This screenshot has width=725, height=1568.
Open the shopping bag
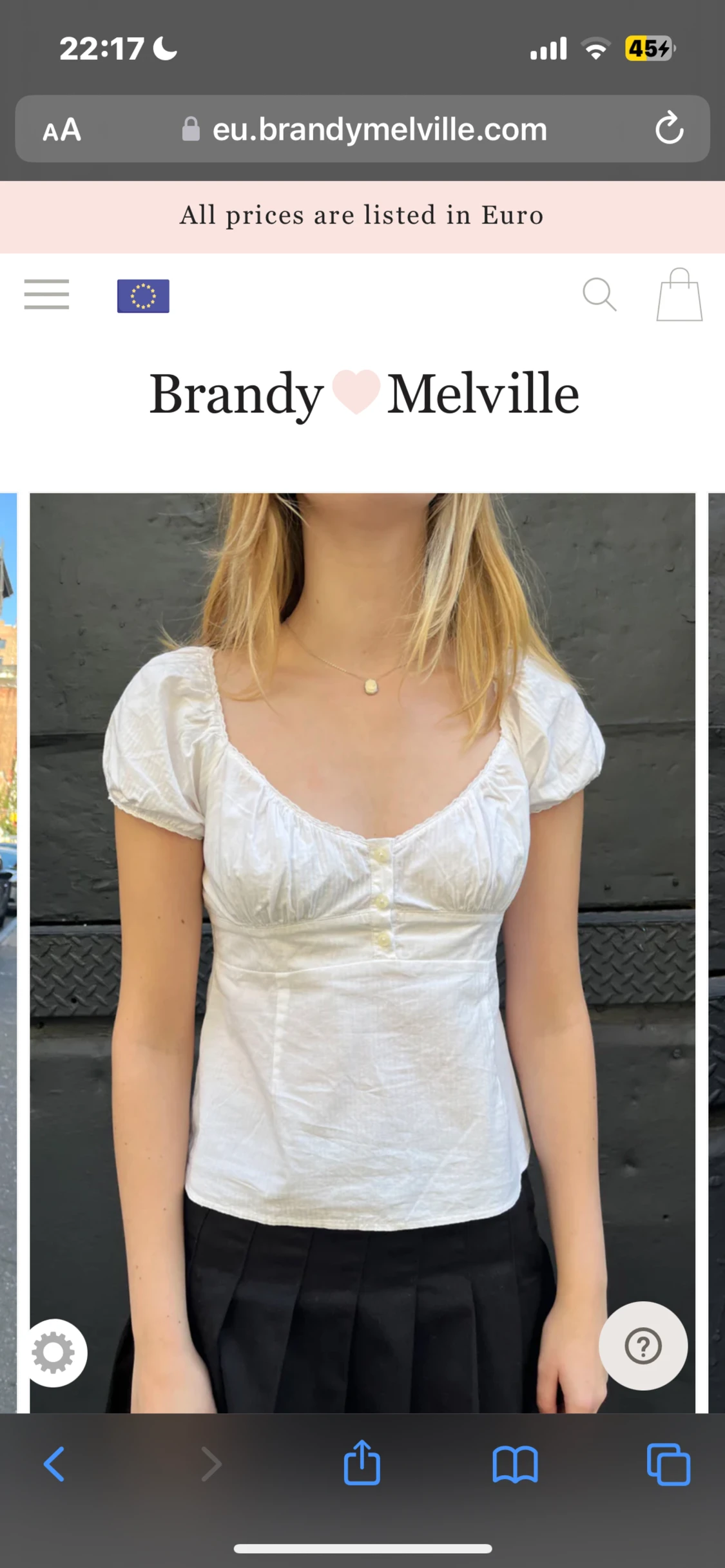pyautogui.click(x=679, y=294)
